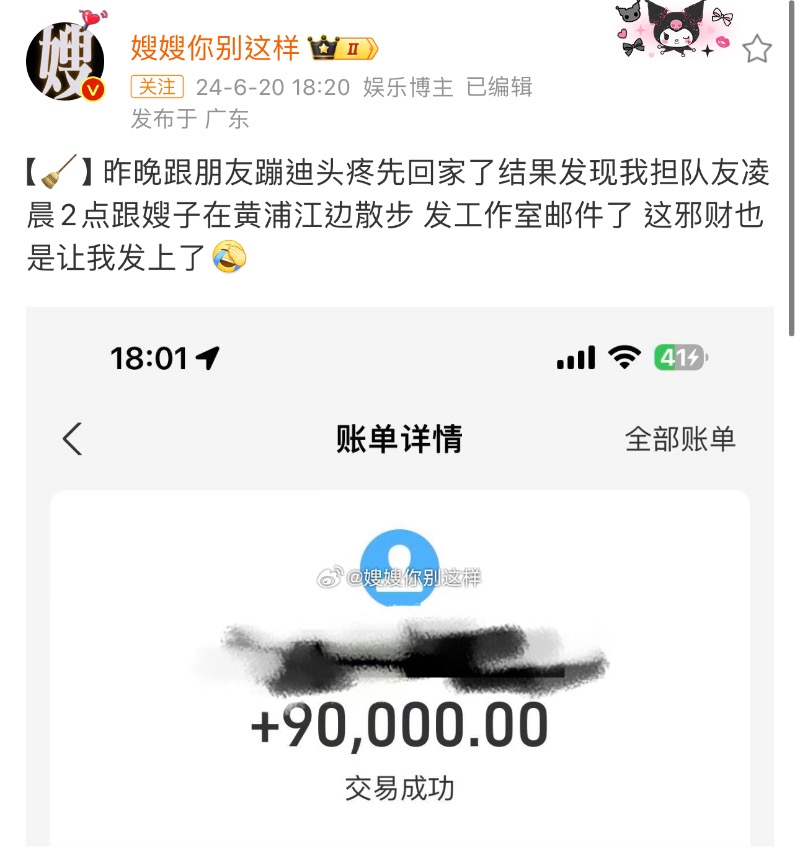Image resolution: width=800 pixels, height=855 pixels.
Task: Follow this blogger with 关注
Action: [158, 87]
